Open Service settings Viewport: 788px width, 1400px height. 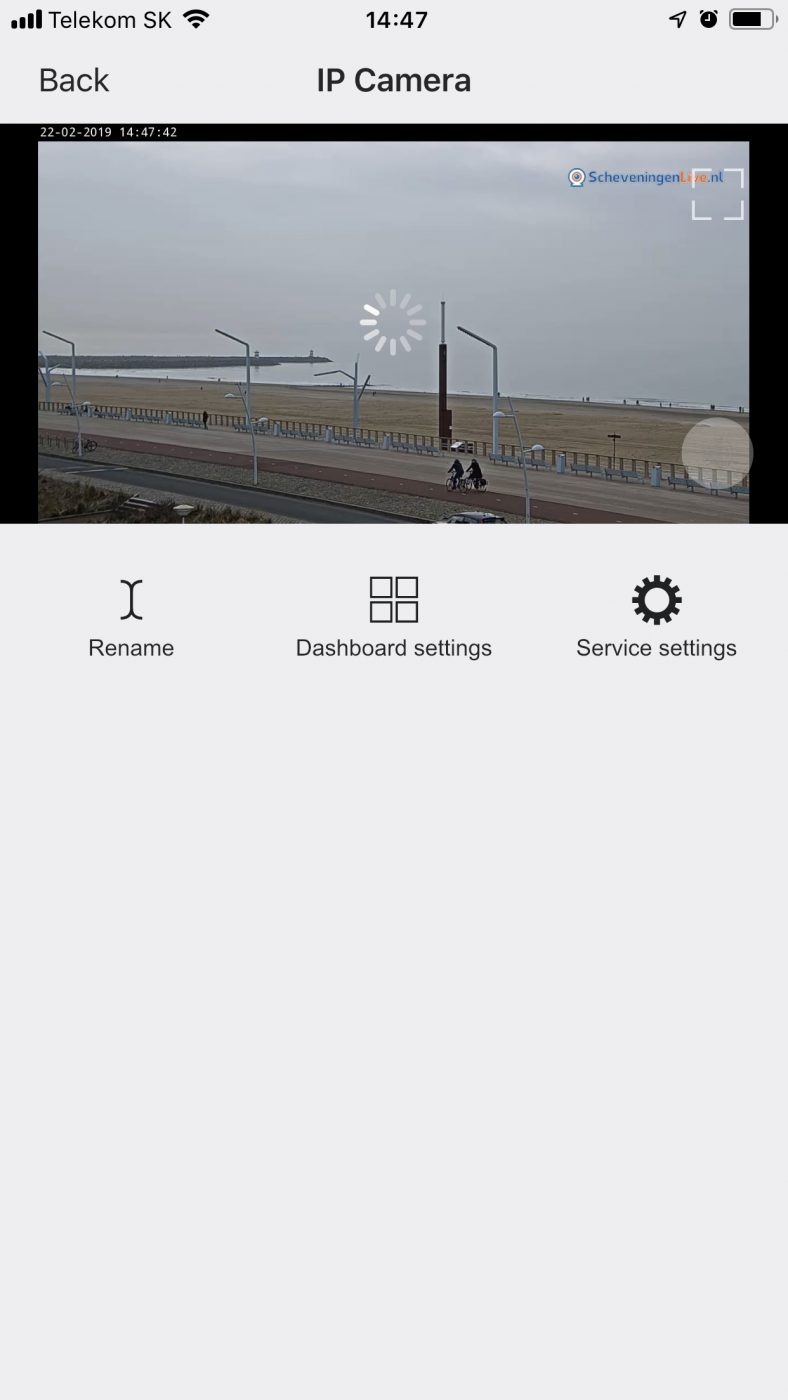656,617
